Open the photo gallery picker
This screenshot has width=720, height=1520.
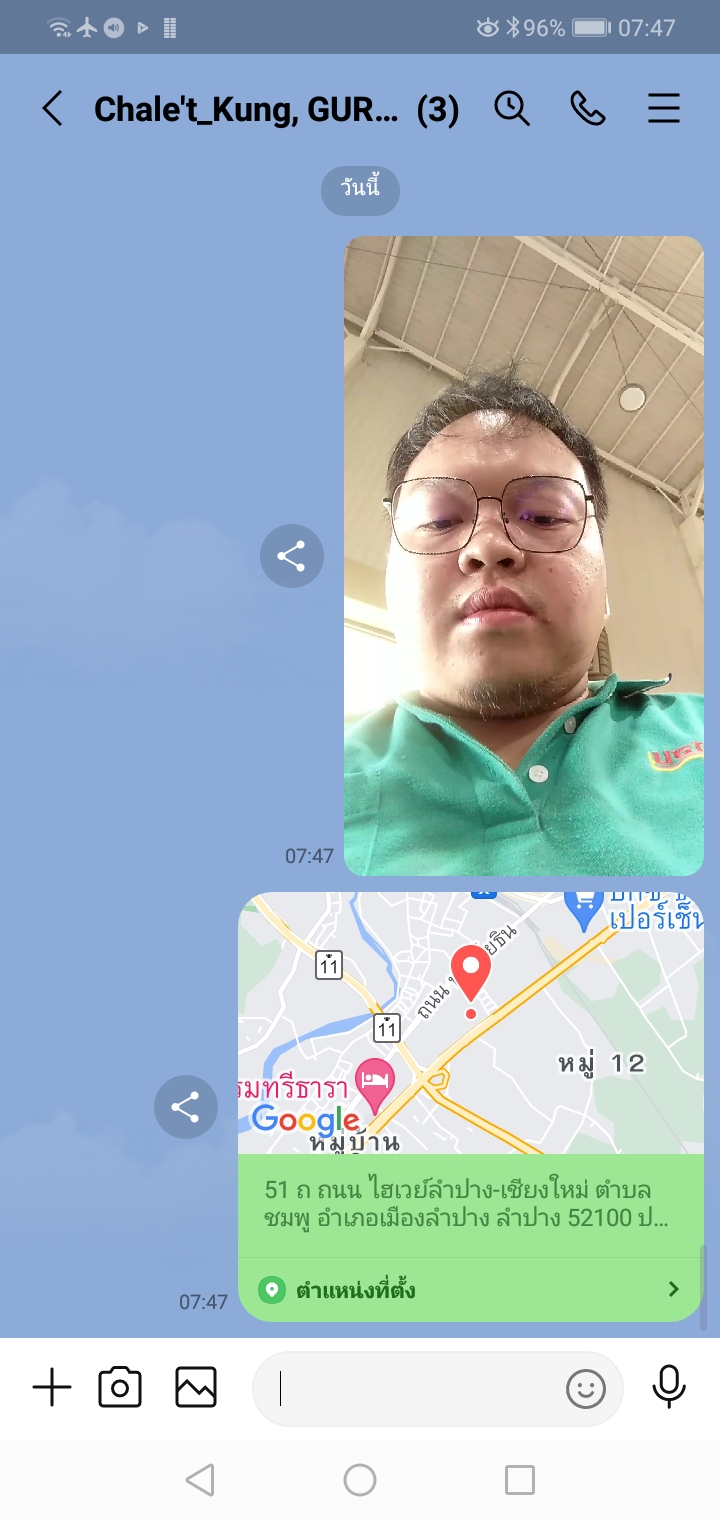[x=196, y=1388]
